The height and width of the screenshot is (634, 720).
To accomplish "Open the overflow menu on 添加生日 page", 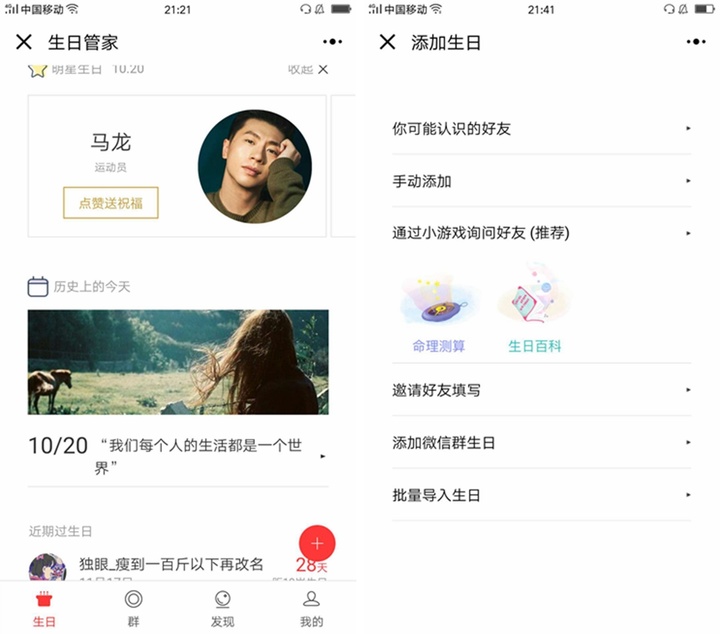I will 696,42.
